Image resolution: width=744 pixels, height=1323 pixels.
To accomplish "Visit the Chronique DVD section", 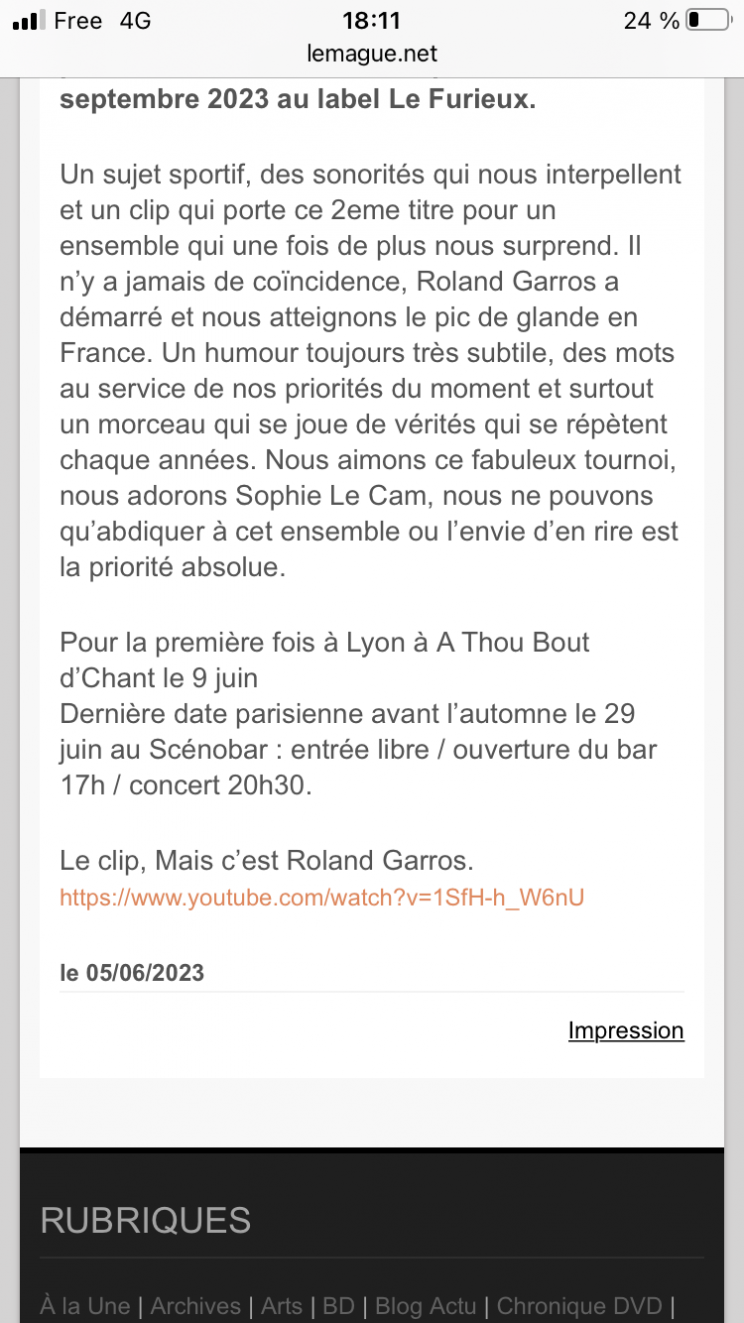I will point(580,1306).
